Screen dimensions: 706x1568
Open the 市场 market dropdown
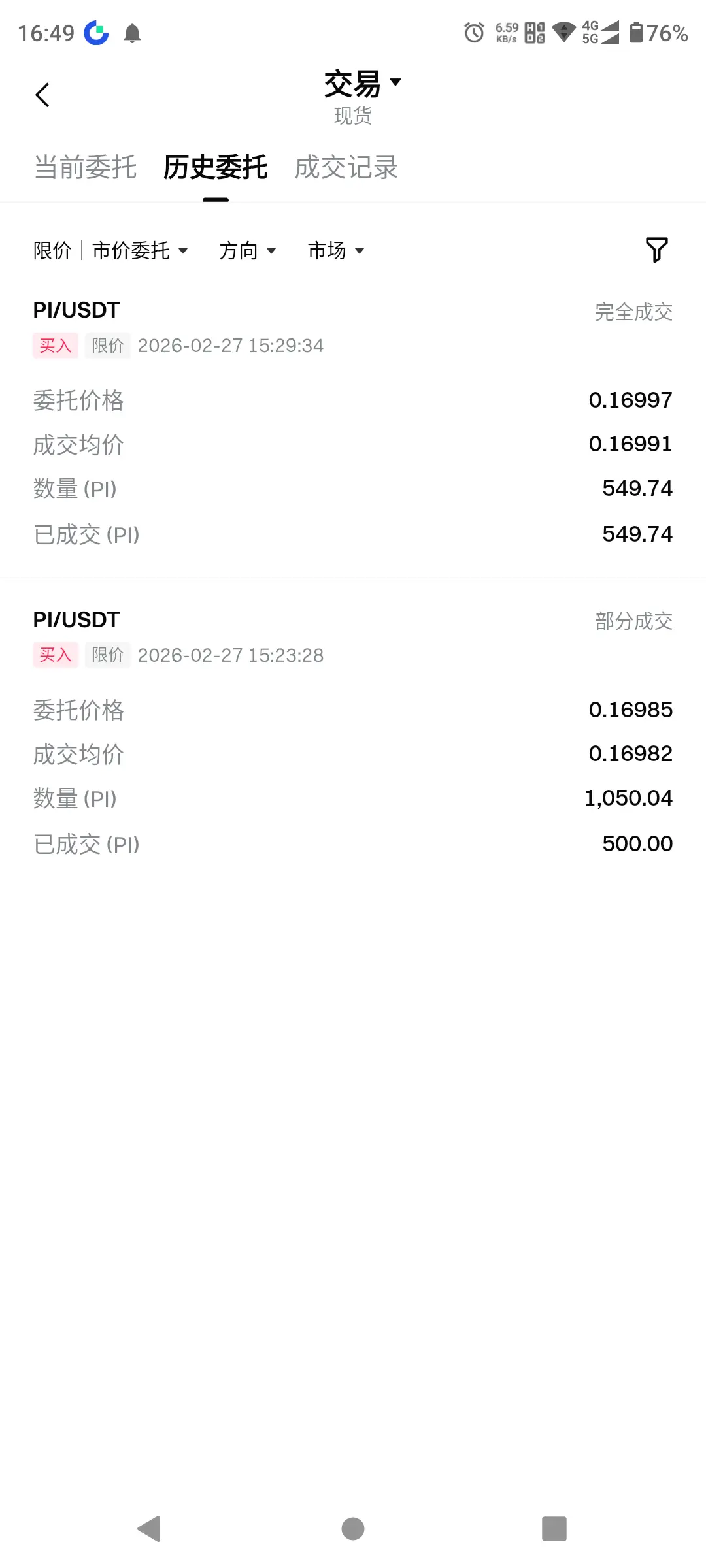point(336,250)
